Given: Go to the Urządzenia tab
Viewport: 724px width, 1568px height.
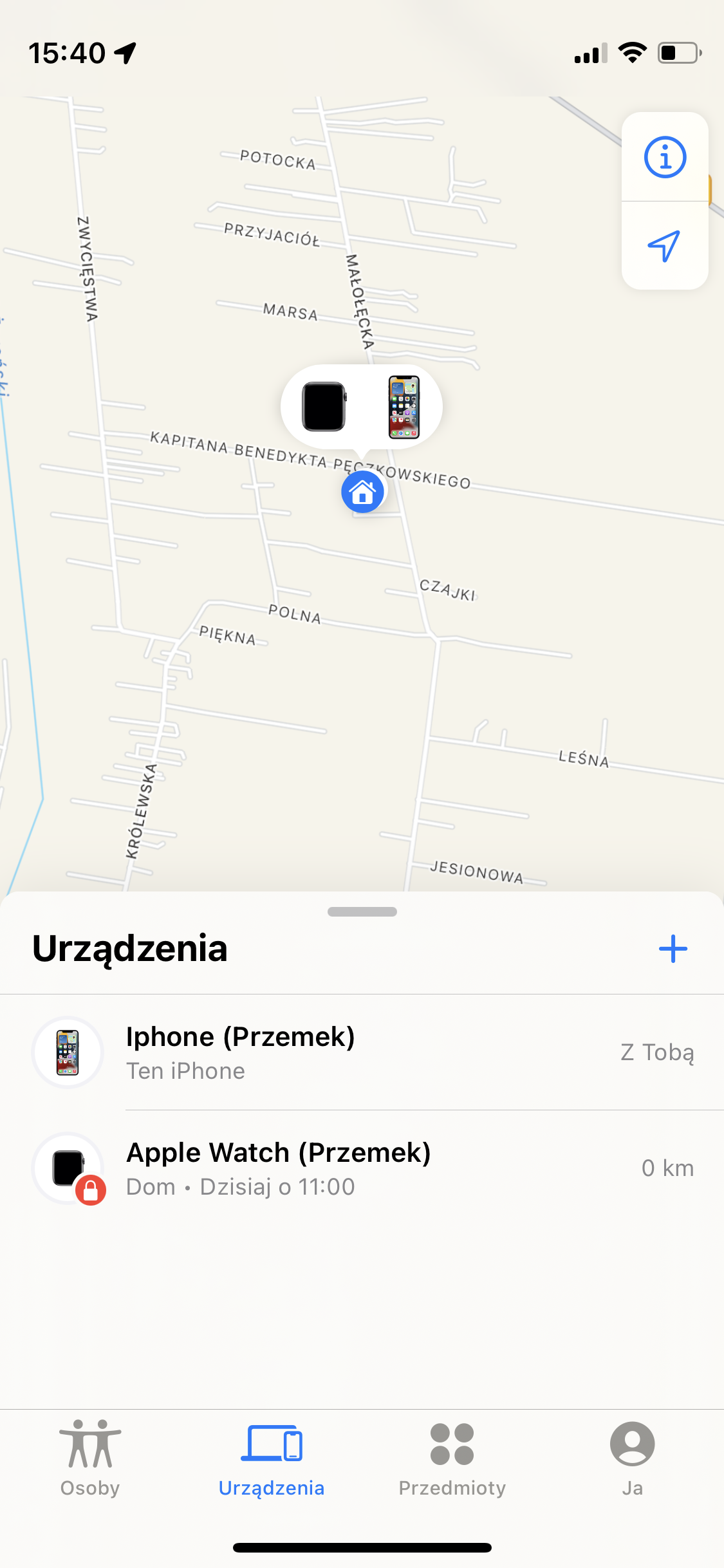Looking at the screenshot, I should click(272, 1459).
